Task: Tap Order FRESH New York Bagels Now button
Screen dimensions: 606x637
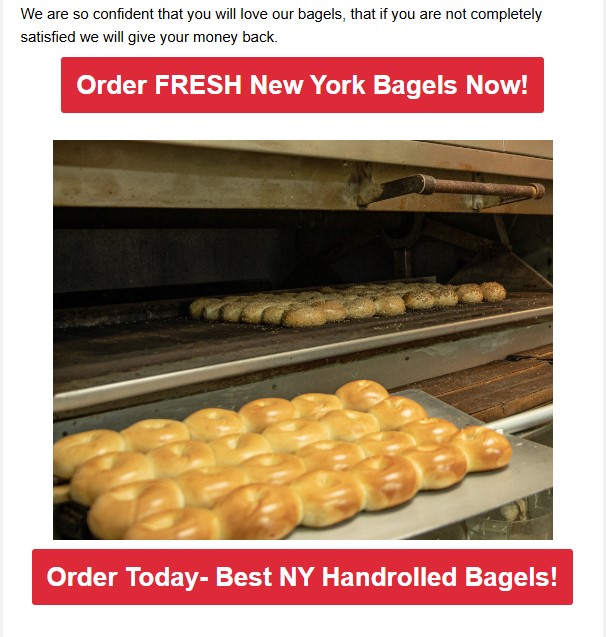Action: tap(302, 85)
